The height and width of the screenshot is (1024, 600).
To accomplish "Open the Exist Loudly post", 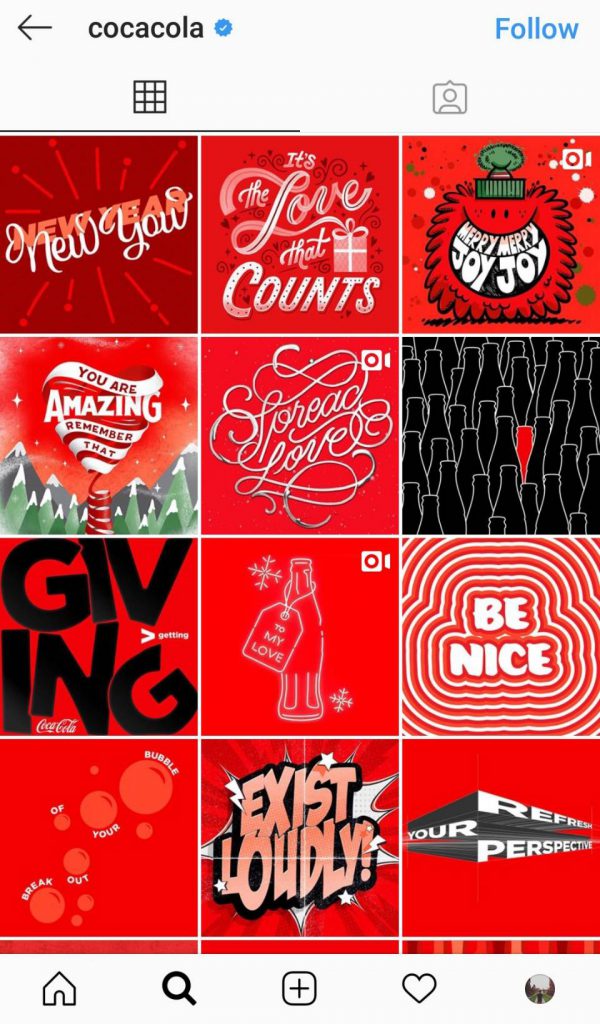I will (300, 838).
